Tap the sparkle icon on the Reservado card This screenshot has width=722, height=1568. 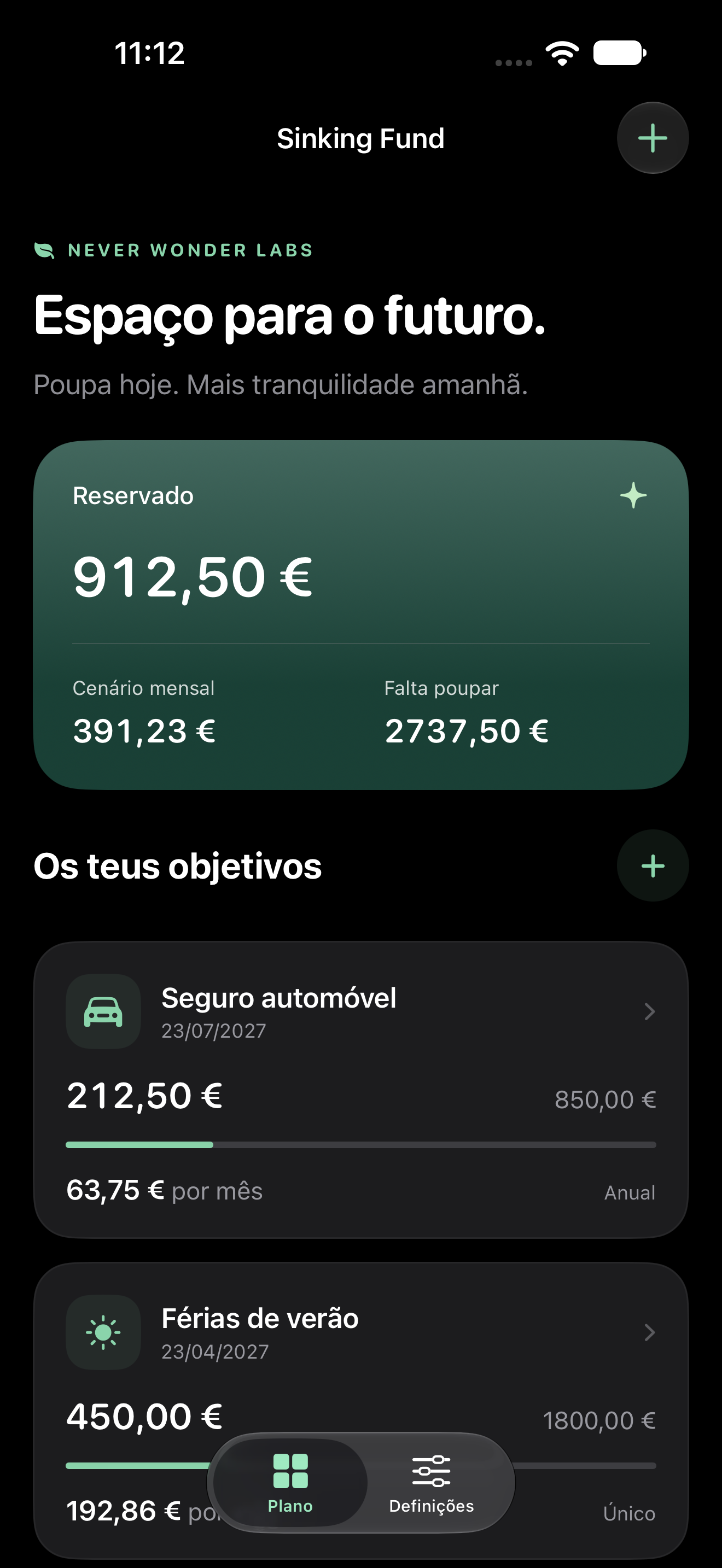(x=633, y=495)
